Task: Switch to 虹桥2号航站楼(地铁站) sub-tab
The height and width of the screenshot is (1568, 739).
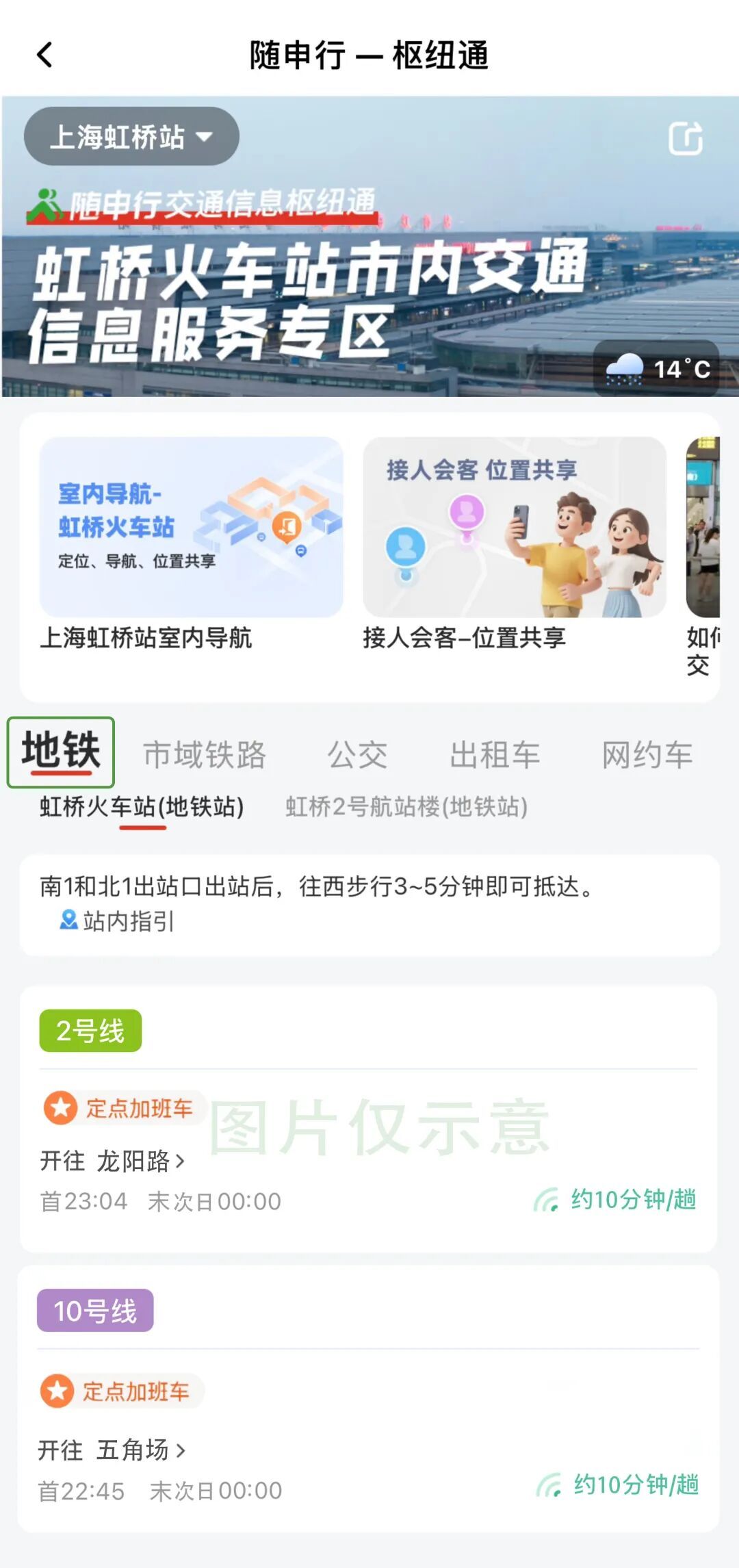Action: coord(406,808)
